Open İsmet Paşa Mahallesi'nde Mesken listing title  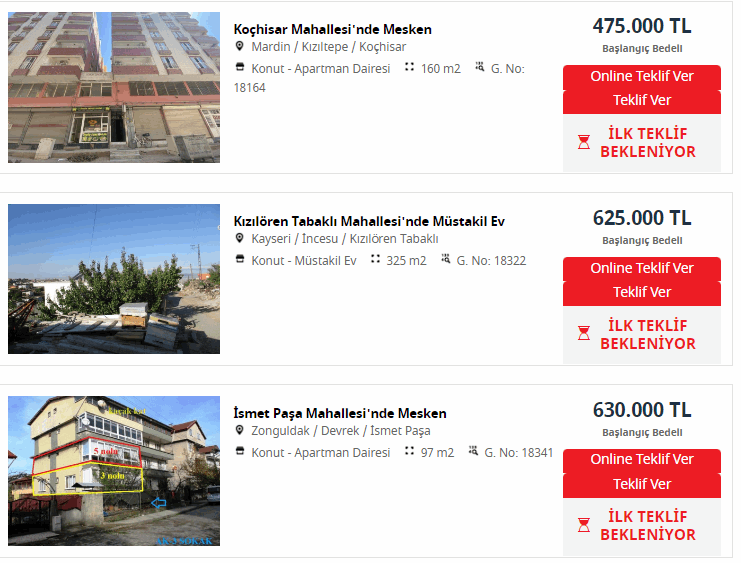coord(339,413)
